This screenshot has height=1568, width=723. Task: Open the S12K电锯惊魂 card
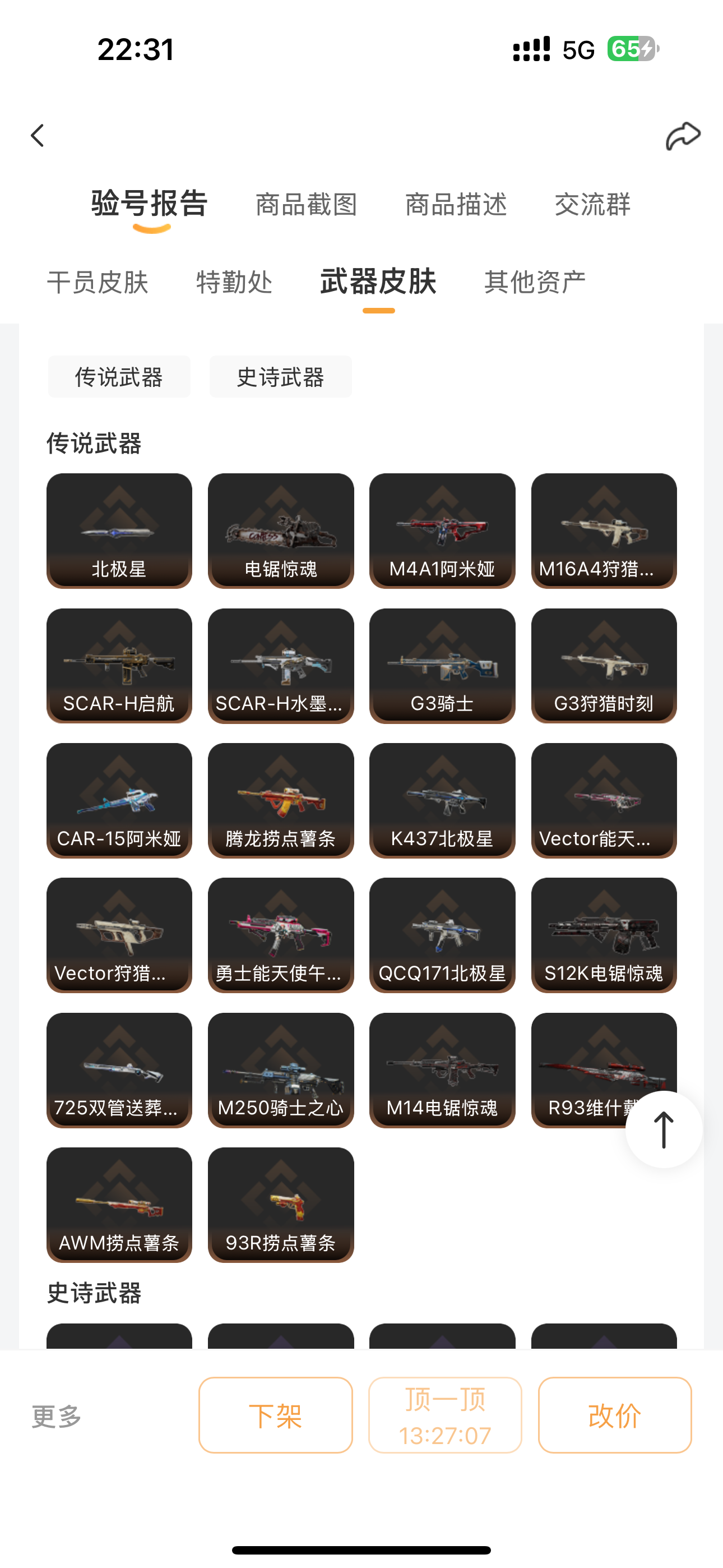pyautogui.click(x=604, y=935)
